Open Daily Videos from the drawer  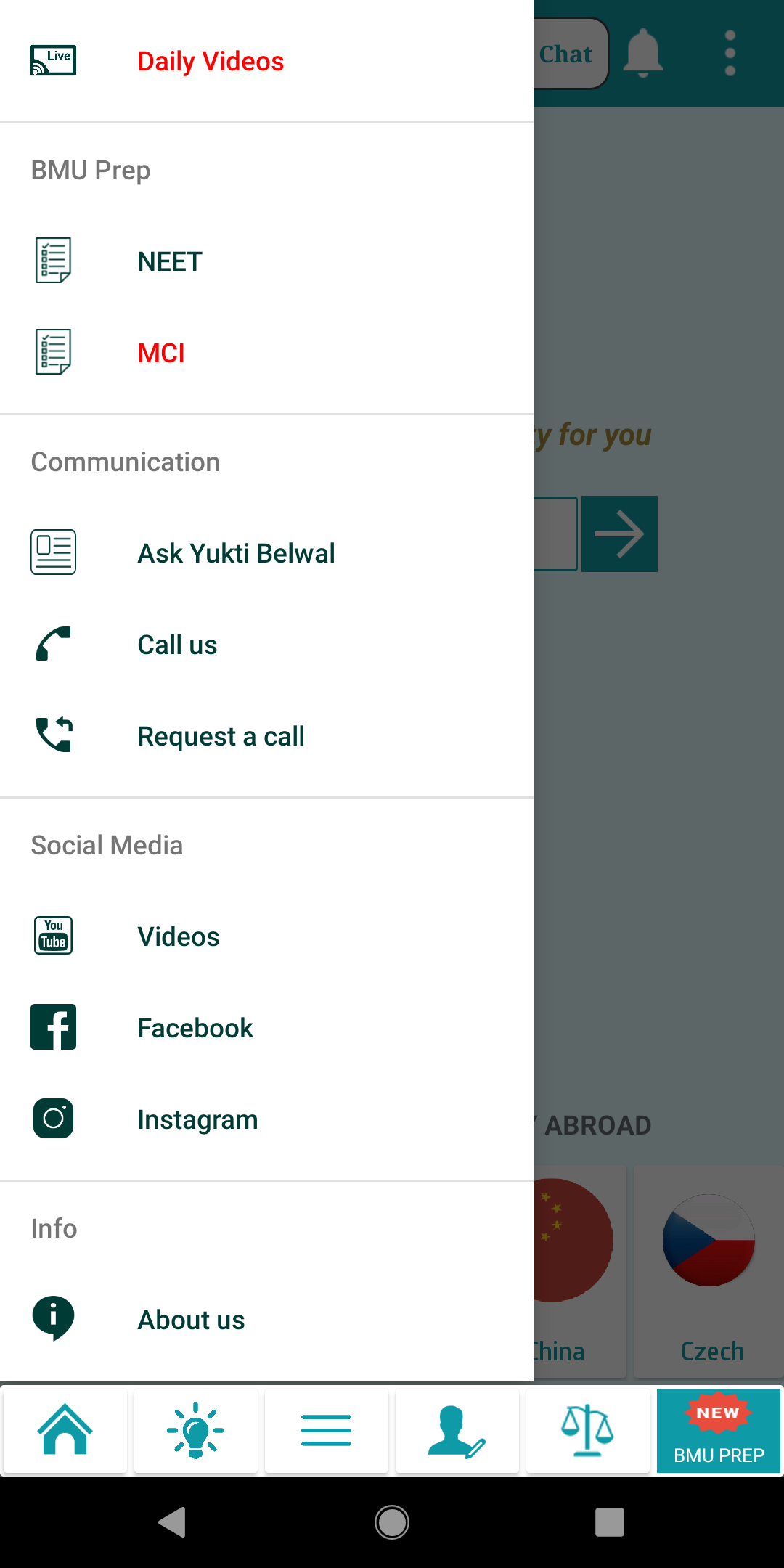(x=211, y=62)
